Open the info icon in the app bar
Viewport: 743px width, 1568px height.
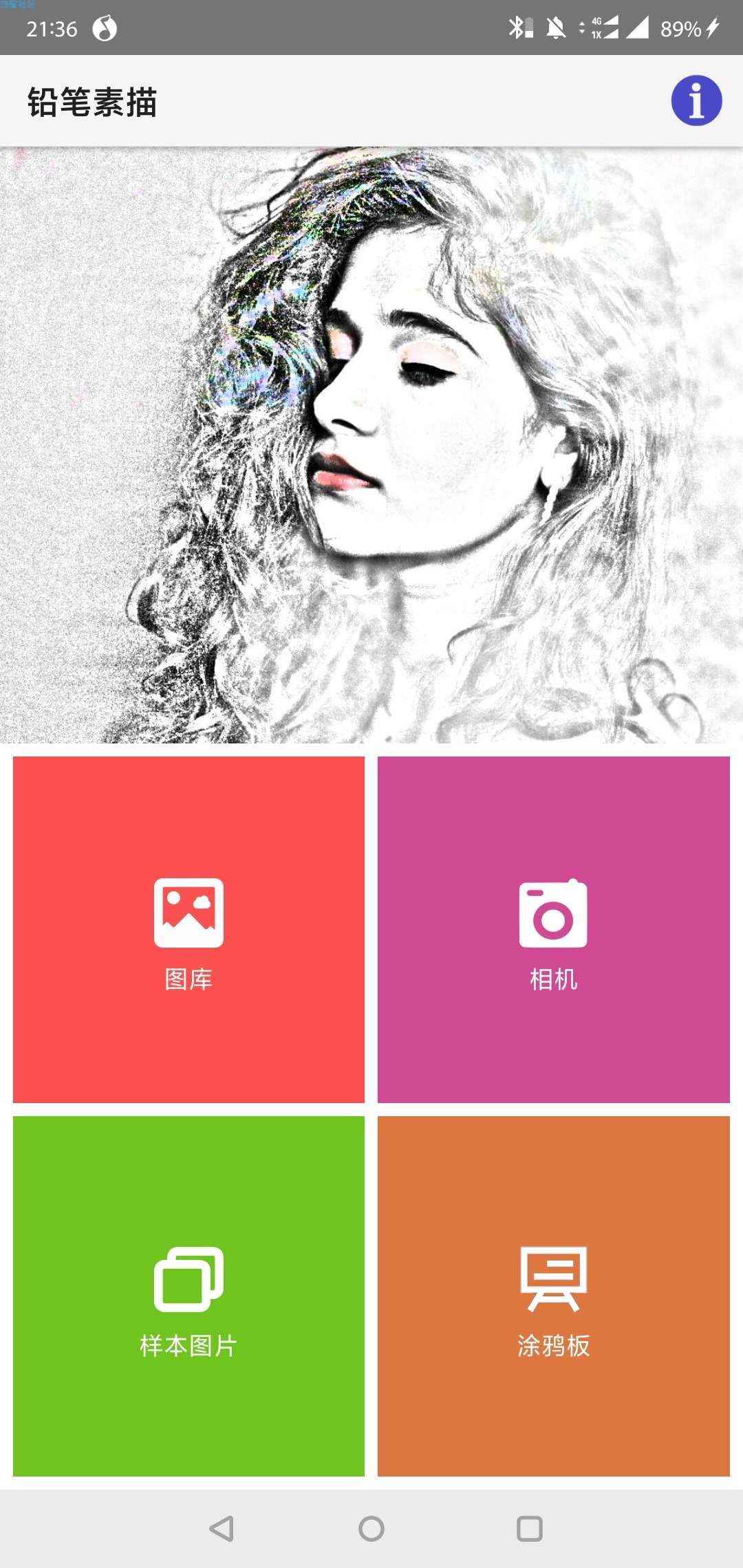pyautogui.click(x=696, y=100)
